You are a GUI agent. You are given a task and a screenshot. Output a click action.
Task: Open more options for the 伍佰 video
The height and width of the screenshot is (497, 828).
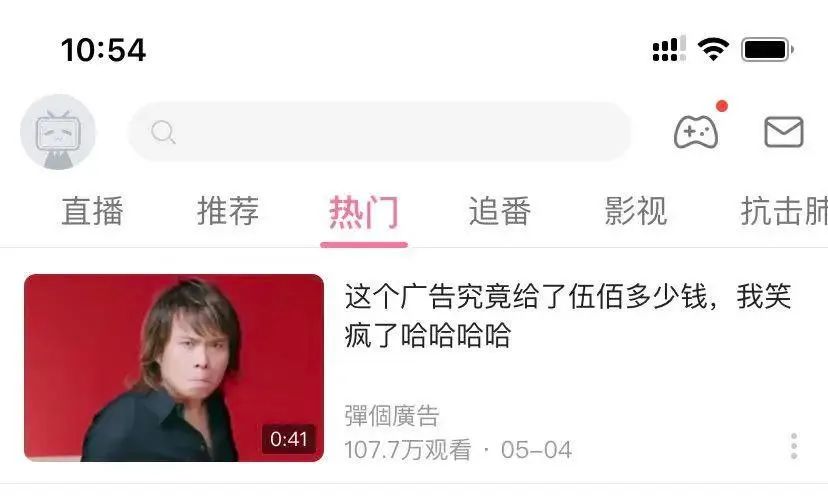794,446
